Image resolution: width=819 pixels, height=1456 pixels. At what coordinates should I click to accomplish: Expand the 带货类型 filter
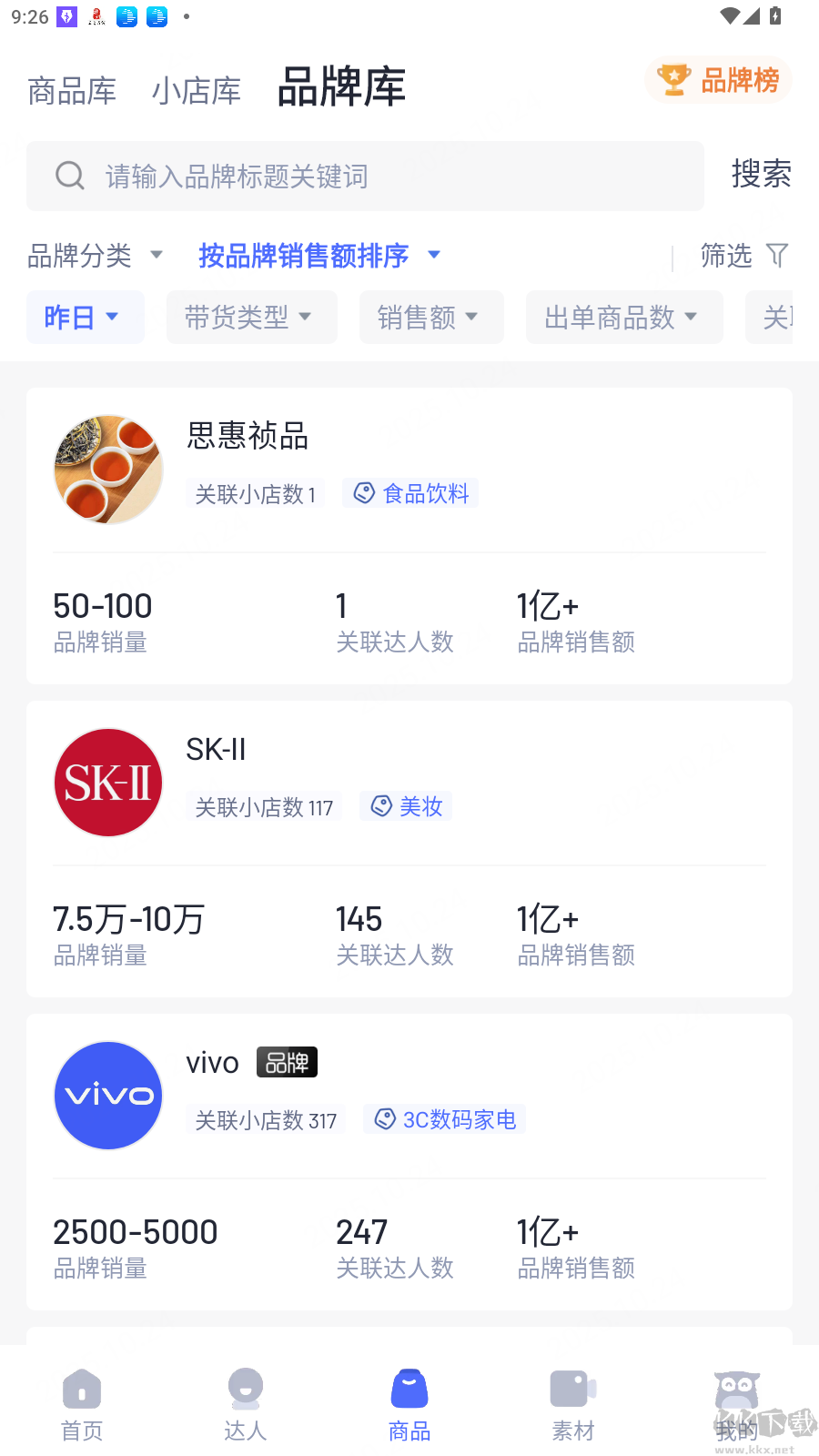[x=251, y=317]
